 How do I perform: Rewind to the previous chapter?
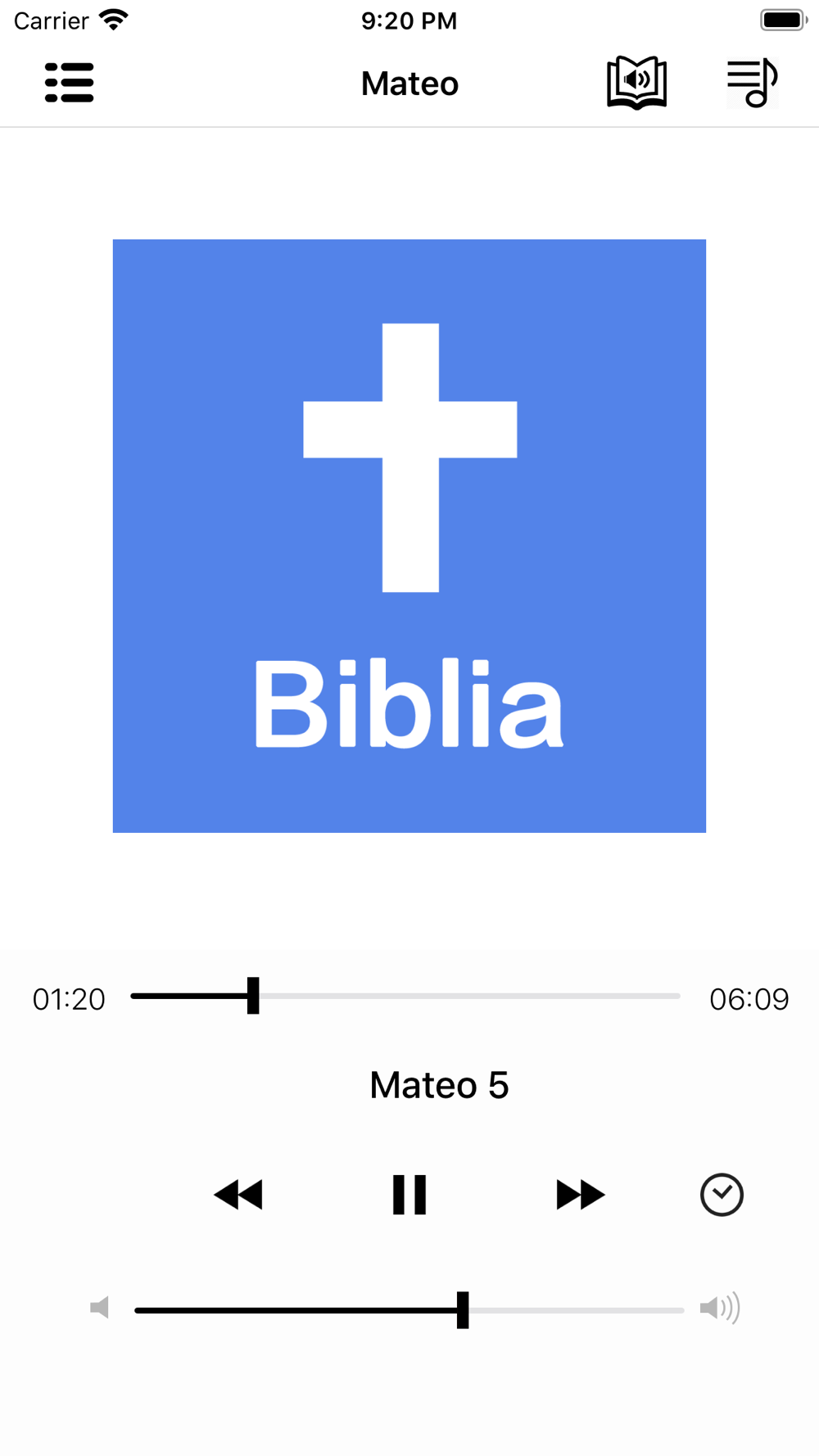238,1195
